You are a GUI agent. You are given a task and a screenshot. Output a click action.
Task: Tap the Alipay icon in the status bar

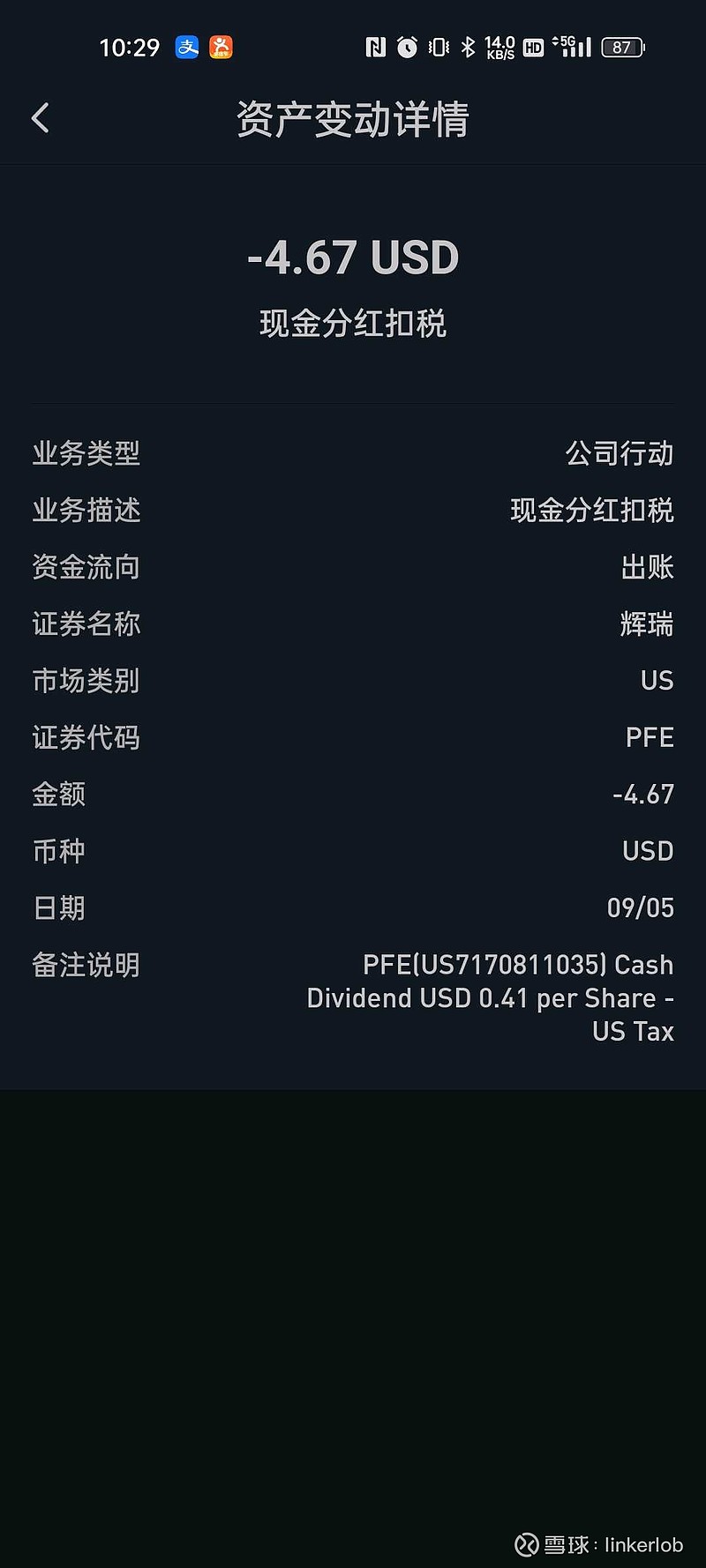(x=188, y=48)
